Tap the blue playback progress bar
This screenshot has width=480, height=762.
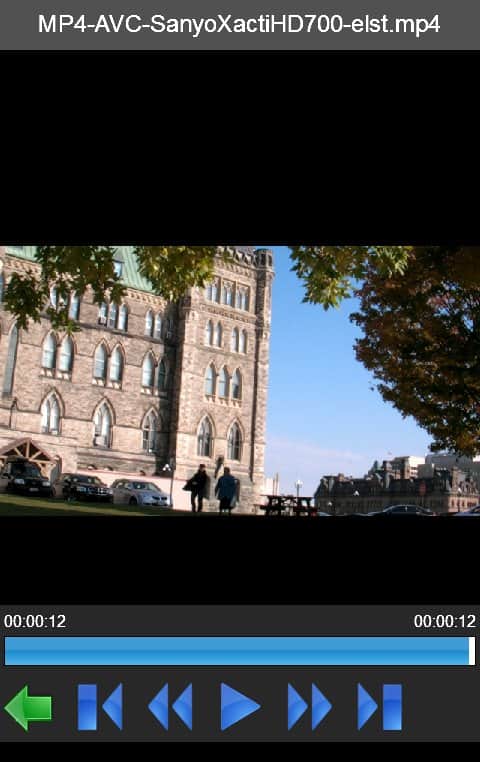tap(240, 651)
